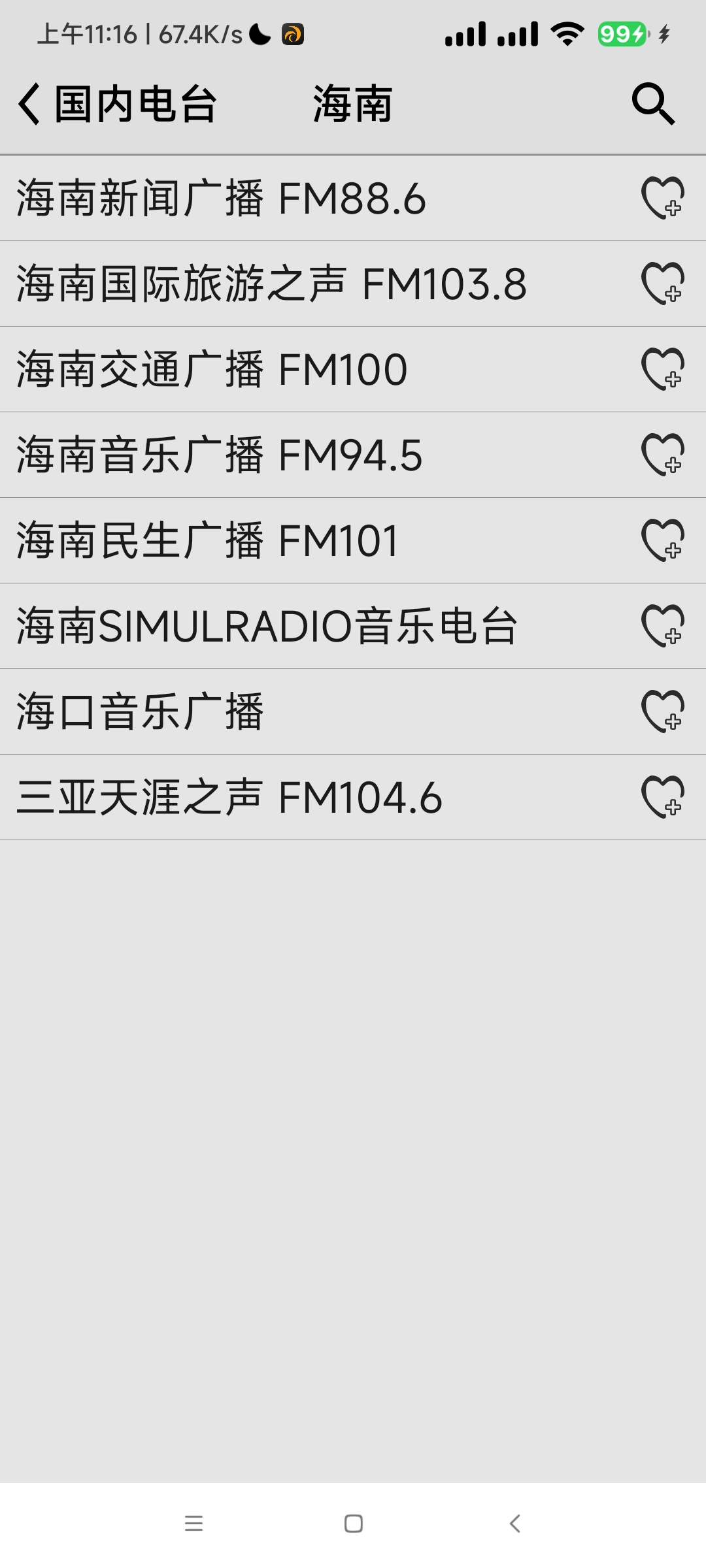Add 海口音乐广播 to favorites
This screenshot has height=1568, width=706.
point(662,712)
